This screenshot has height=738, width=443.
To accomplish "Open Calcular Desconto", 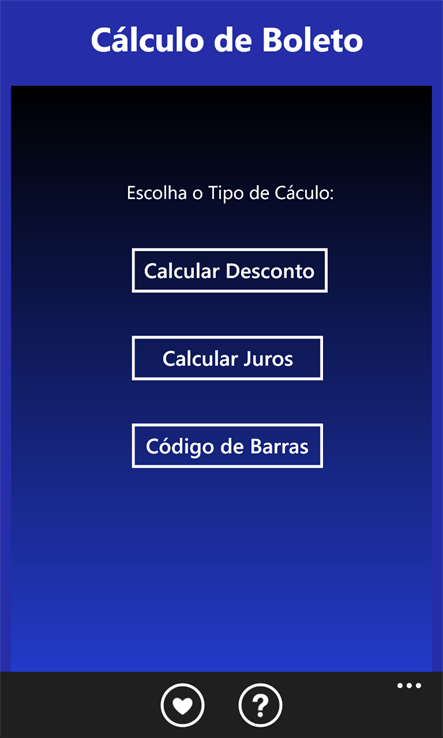I will coord(230,271).
